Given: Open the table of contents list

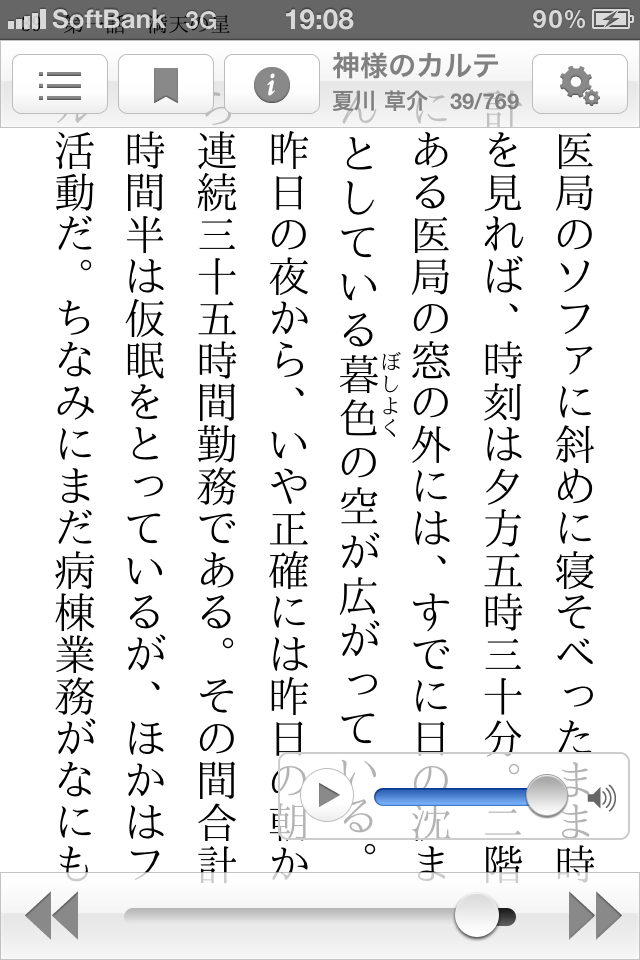Looking at the screenshot, I should [x=60, y=85].
